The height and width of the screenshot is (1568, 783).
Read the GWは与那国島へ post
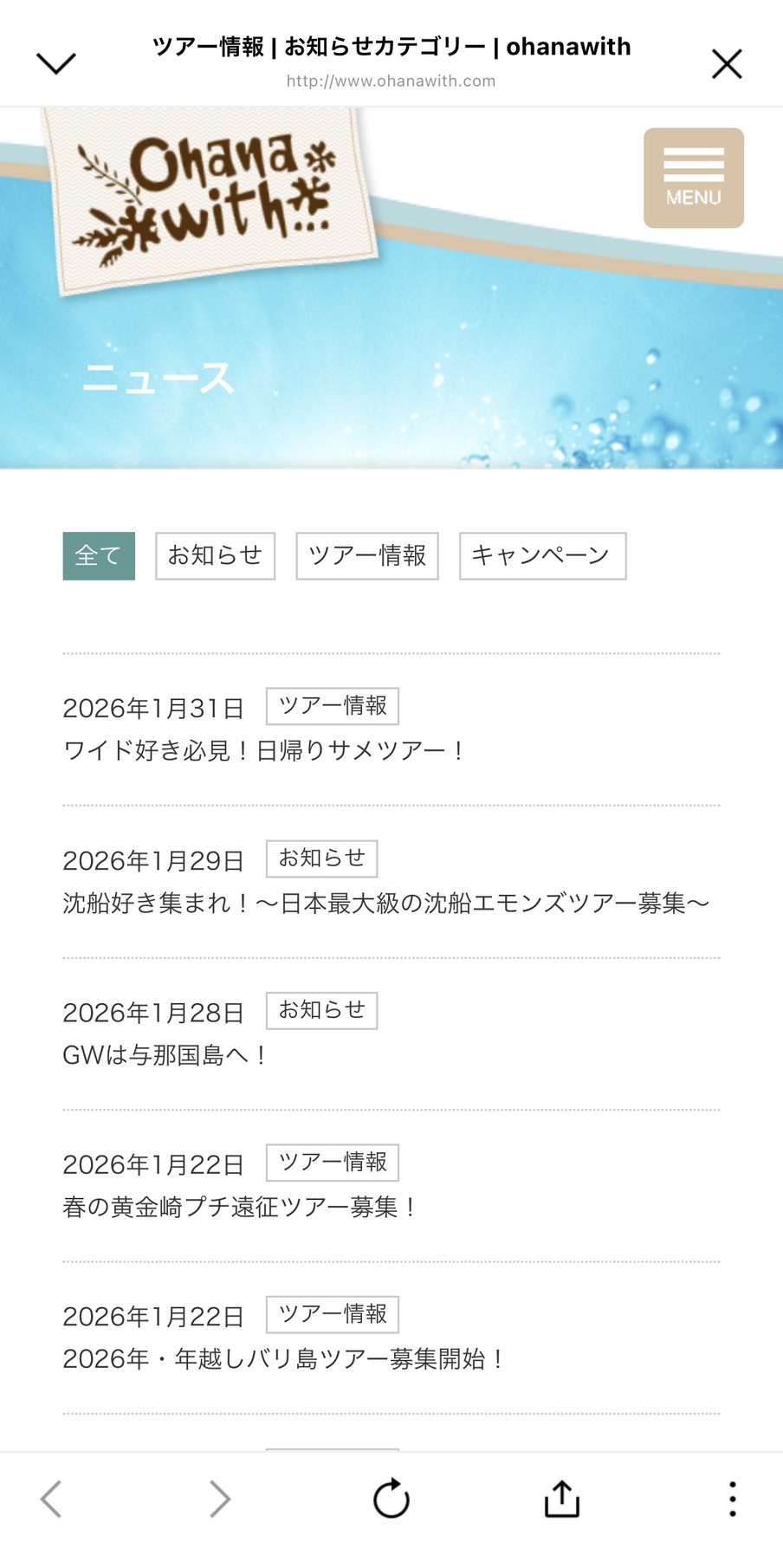[x=165, y=1055]
